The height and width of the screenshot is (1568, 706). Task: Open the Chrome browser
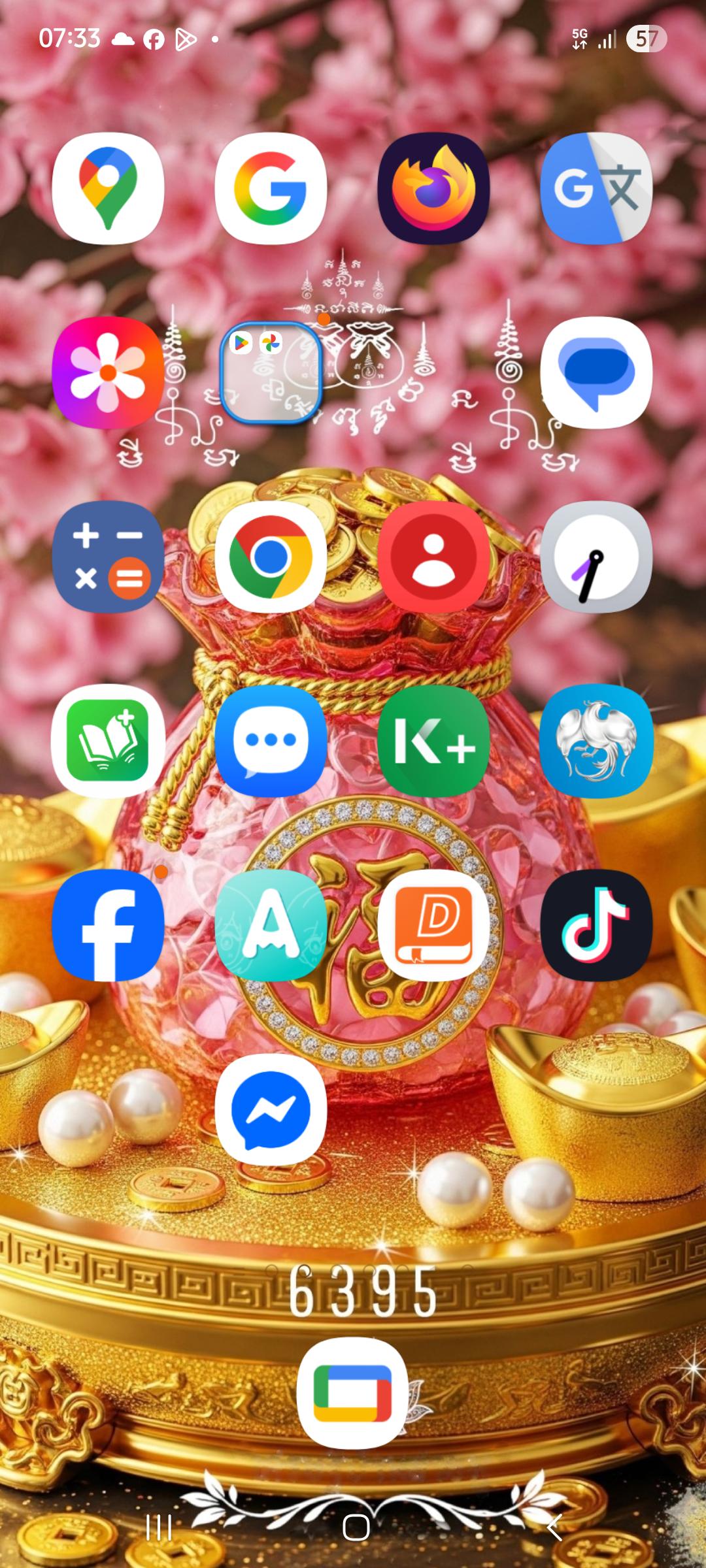[271, 557]
